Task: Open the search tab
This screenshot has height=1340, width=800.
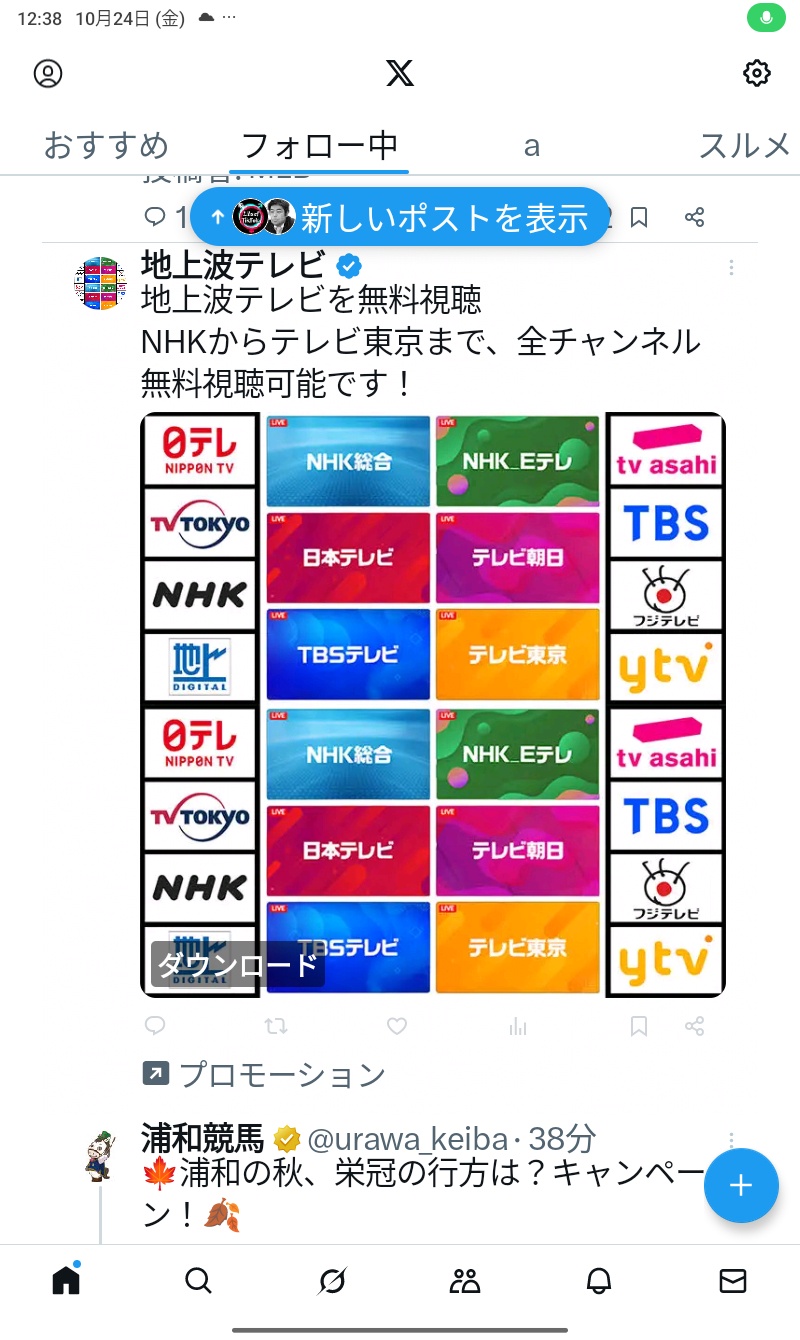Action: point(199,1280)
